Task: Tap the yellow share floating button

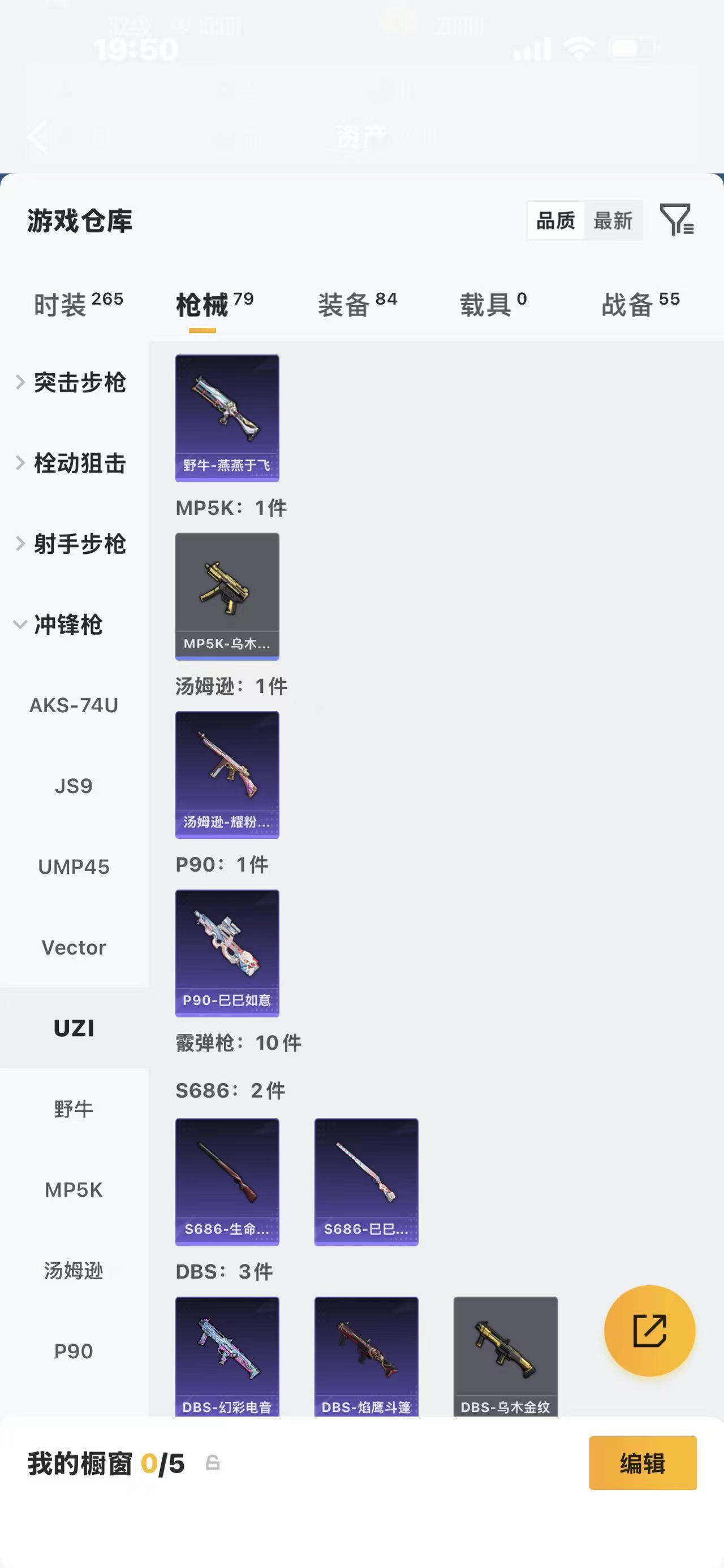Action: click(649, 1331)
